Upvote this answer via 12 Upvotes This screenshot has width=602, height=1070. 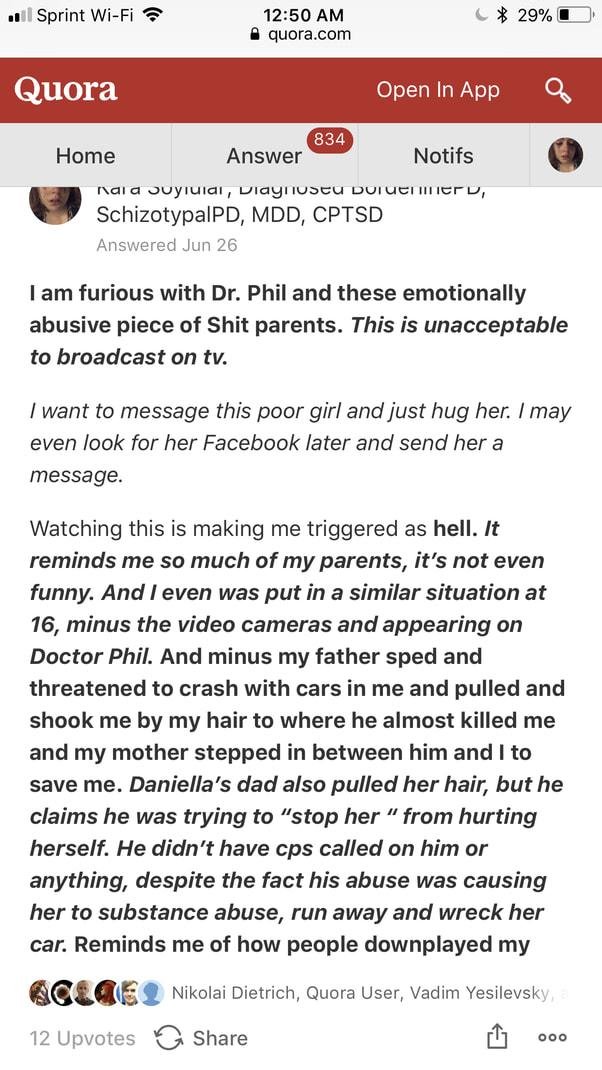pos(83,1038)
